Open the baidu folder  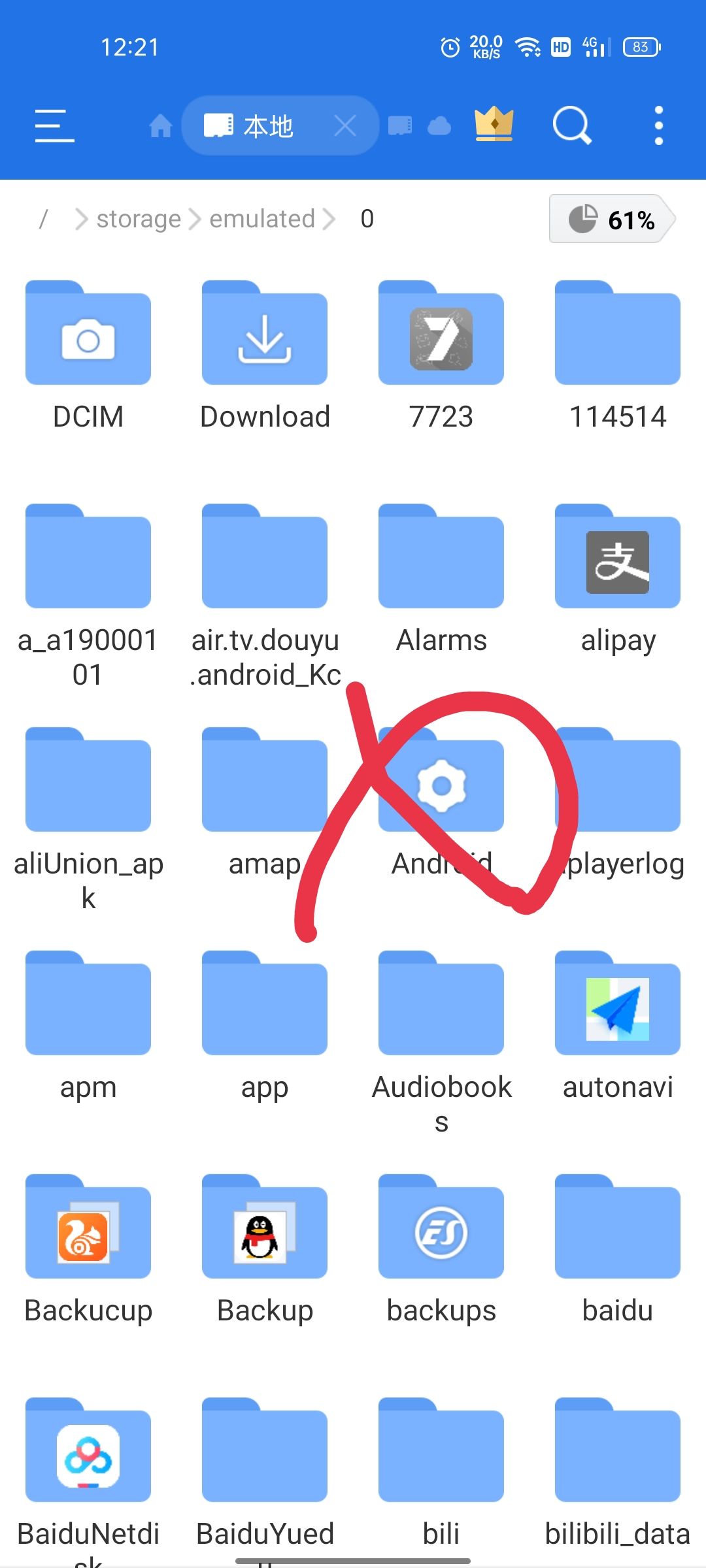pyautogui.click(x=618, y=1250)
